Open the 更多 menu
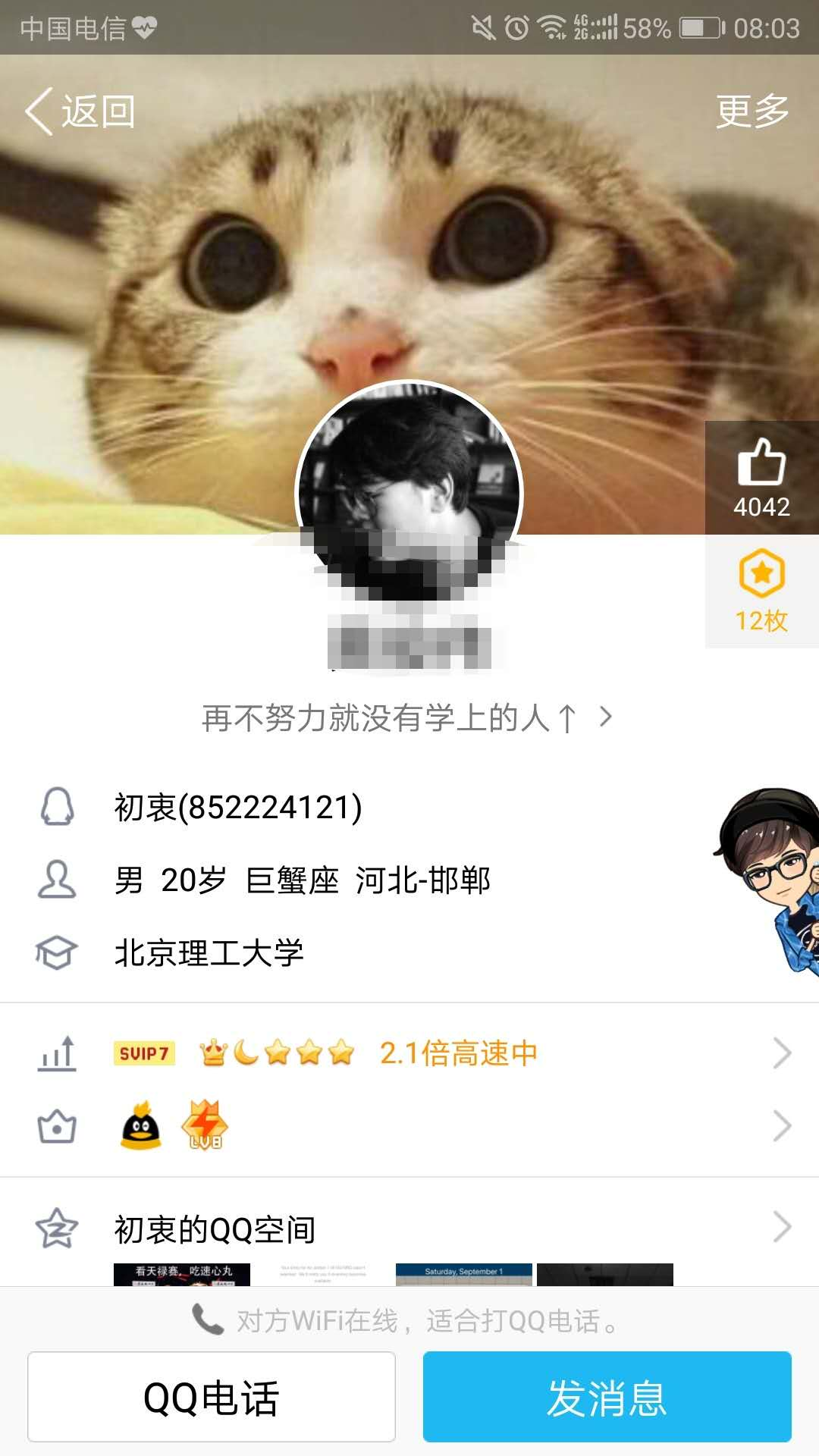 click(x=752, y=112)
